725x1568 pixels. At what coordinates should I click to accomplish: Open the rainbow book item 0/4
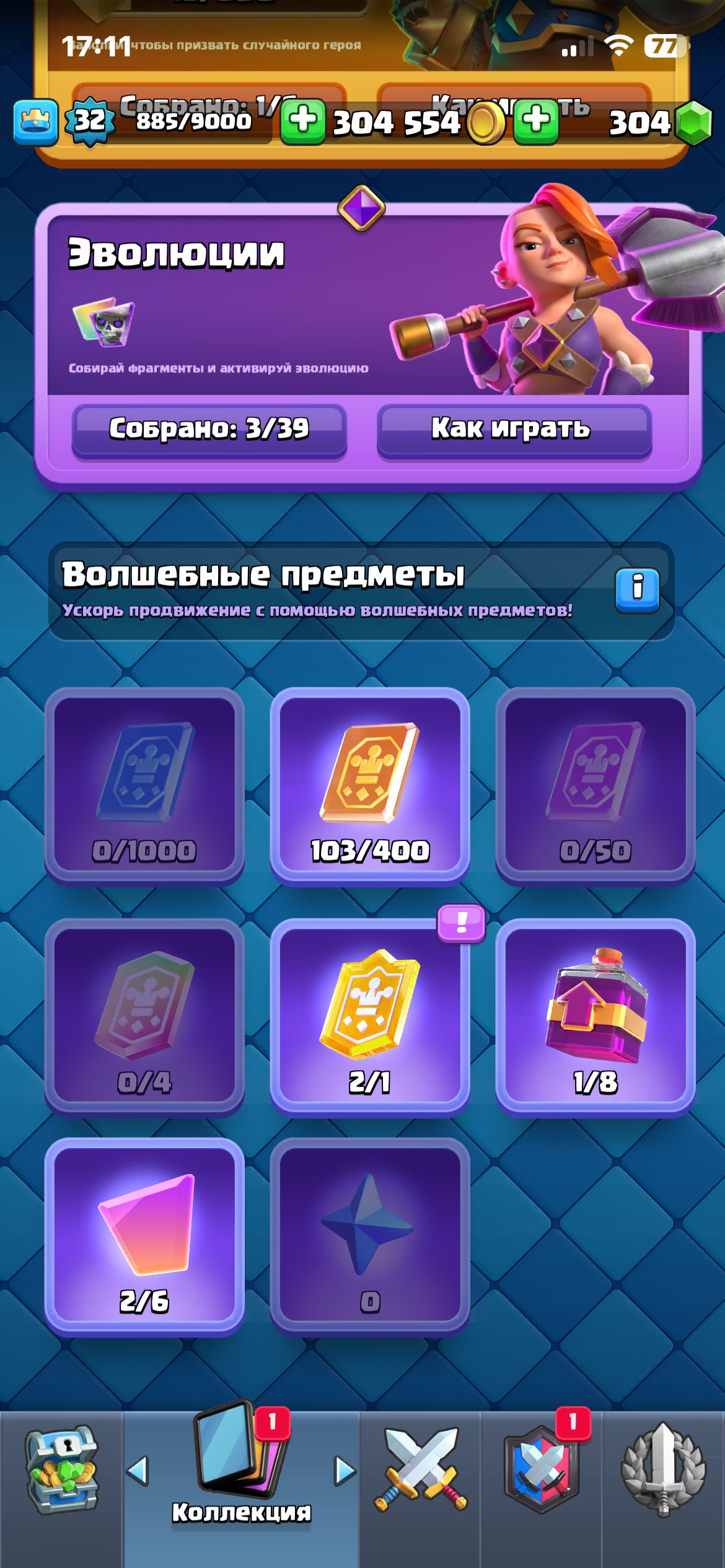click(x=144, y=1016)
